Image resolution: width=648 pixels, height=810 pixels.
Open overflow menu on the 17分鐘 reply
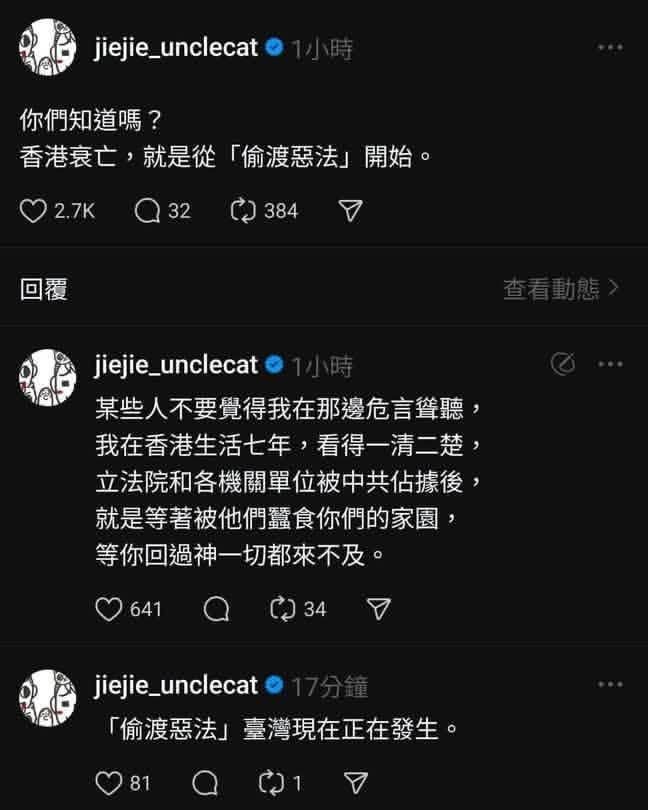click(x=609, y=685)
